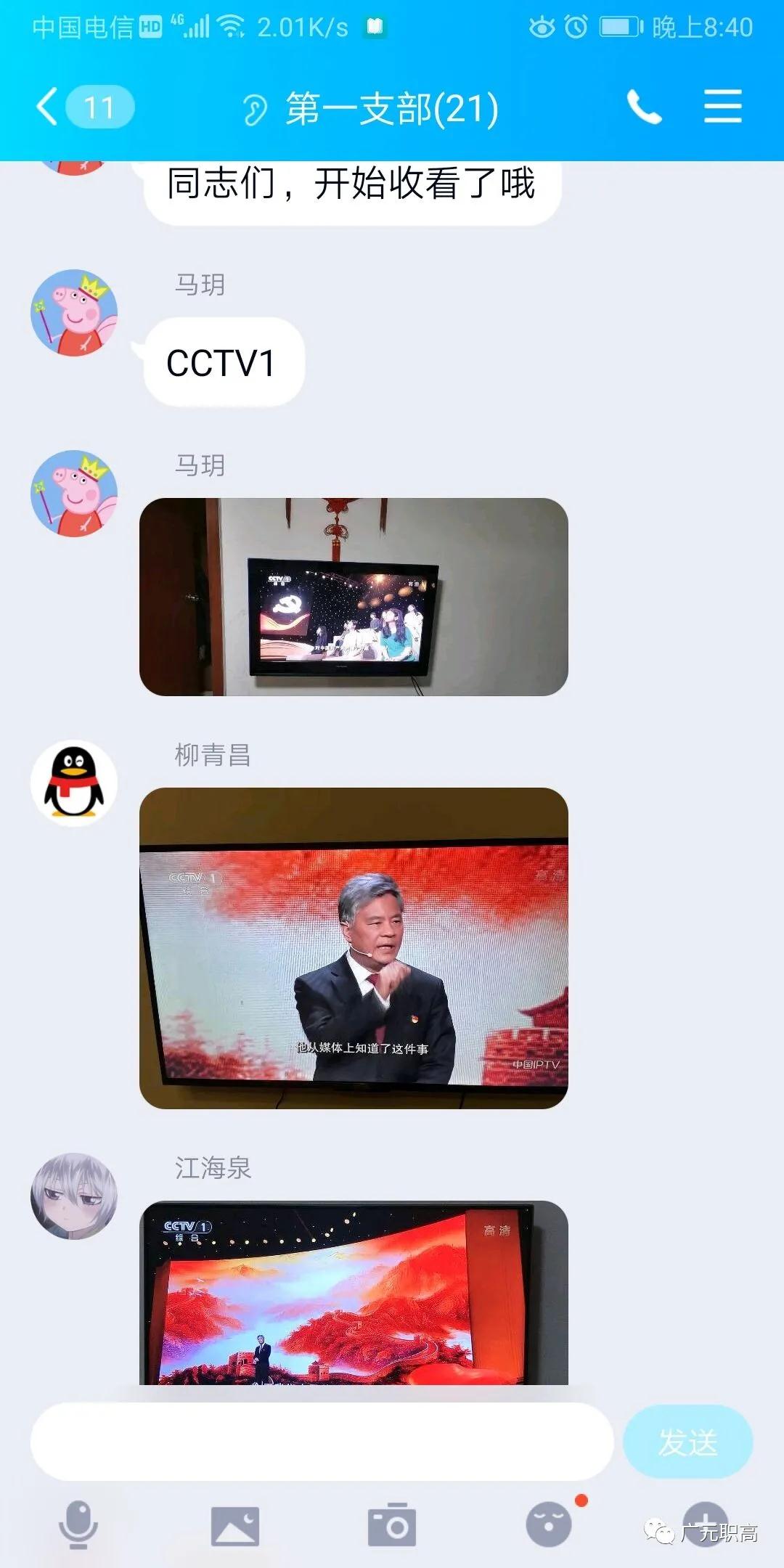View 江海泉's avatar profile
784x1568 pixels.
click(x=74, y=1196)
